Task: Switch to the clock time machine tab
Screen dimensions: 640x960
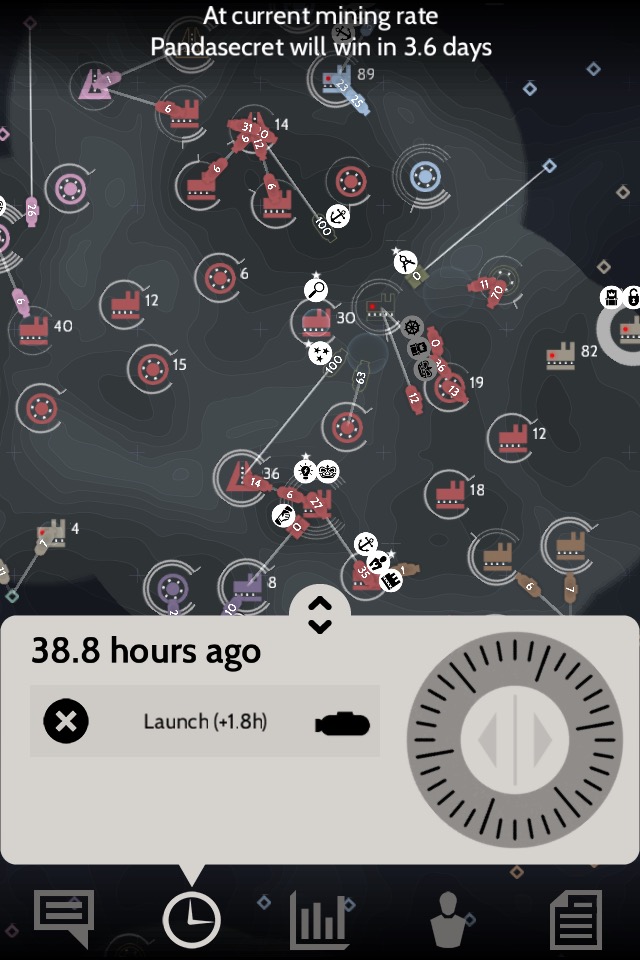Action: 191,919
